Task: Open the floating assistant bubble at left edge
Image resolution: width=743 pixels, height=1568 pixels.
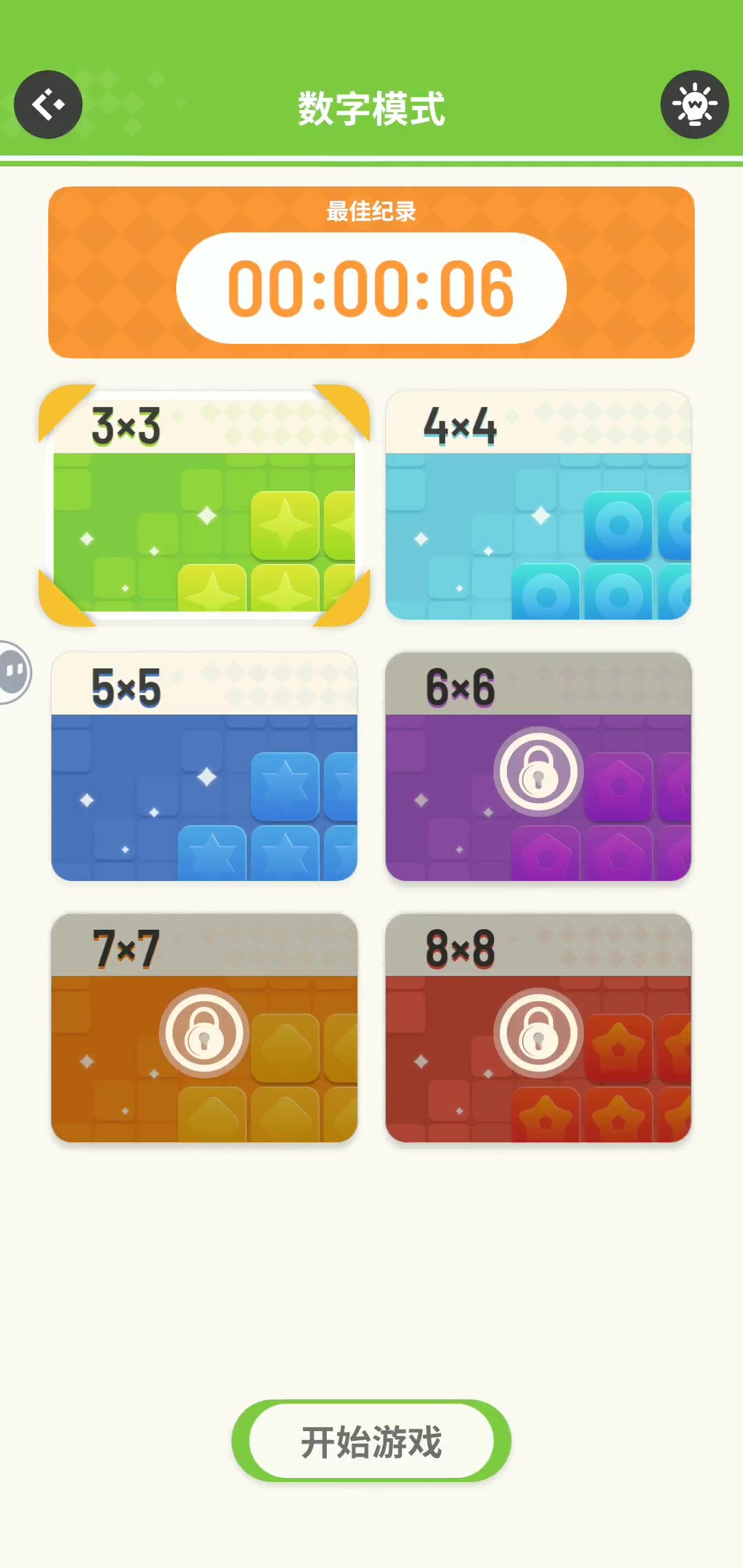Action: coord(14,672)
